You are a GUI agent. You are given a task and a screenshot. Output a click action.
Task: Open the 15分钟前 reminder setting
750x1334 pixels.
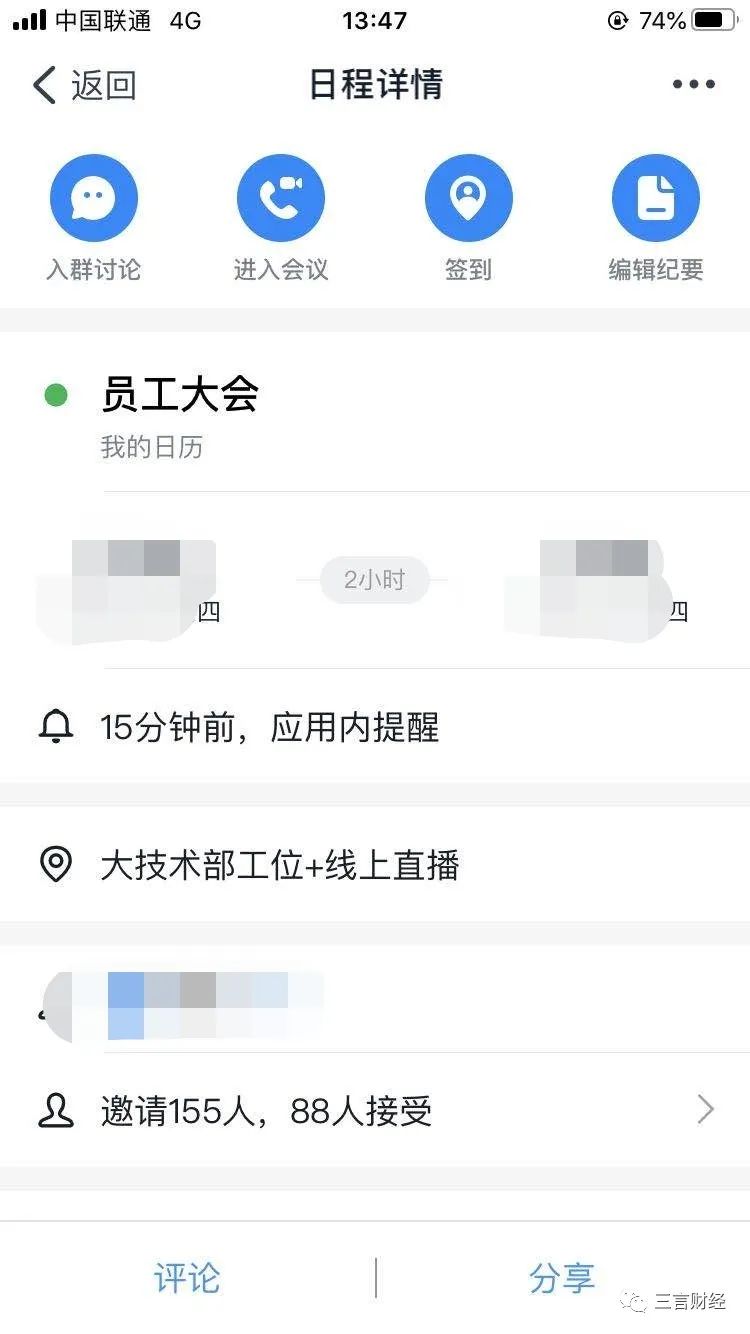375,727
